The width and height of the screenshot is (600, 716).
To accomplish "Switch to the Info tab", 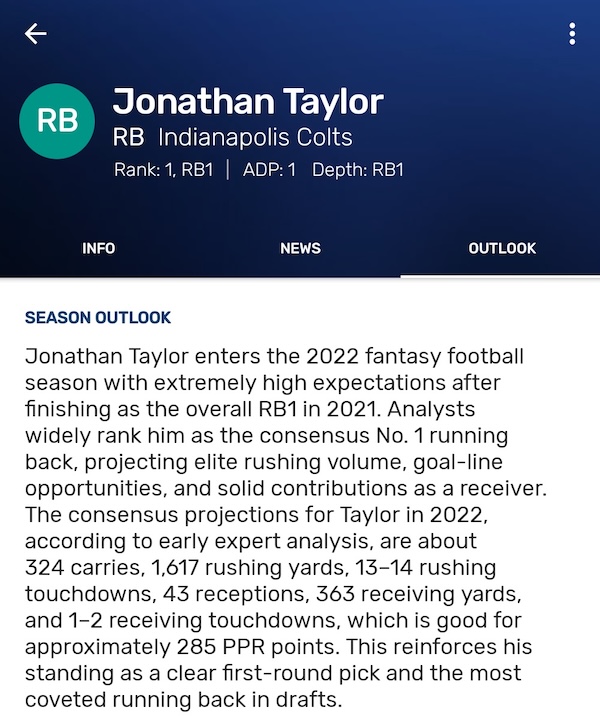I will coord(99,248).
